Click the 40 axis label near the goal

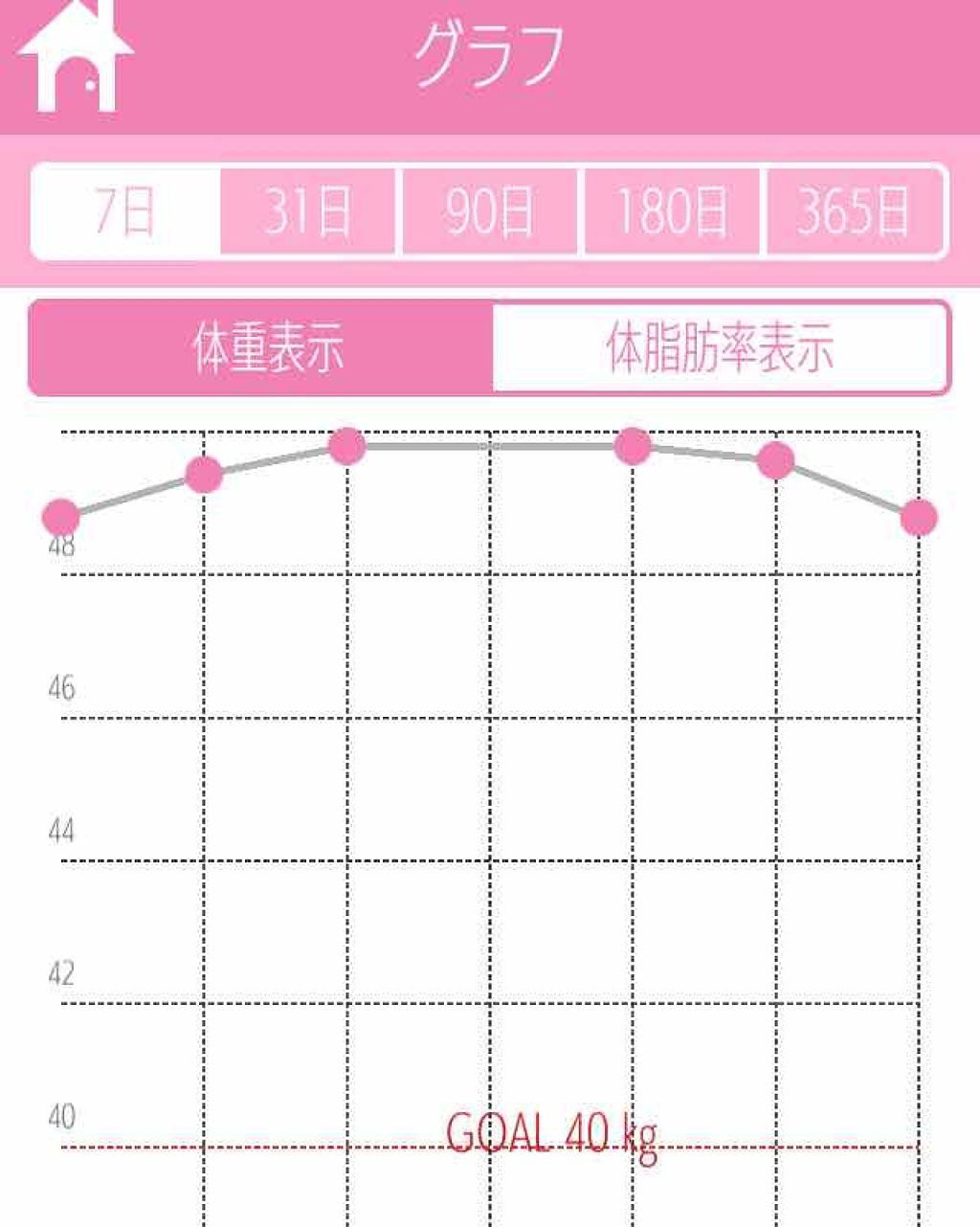(60, 1114)
